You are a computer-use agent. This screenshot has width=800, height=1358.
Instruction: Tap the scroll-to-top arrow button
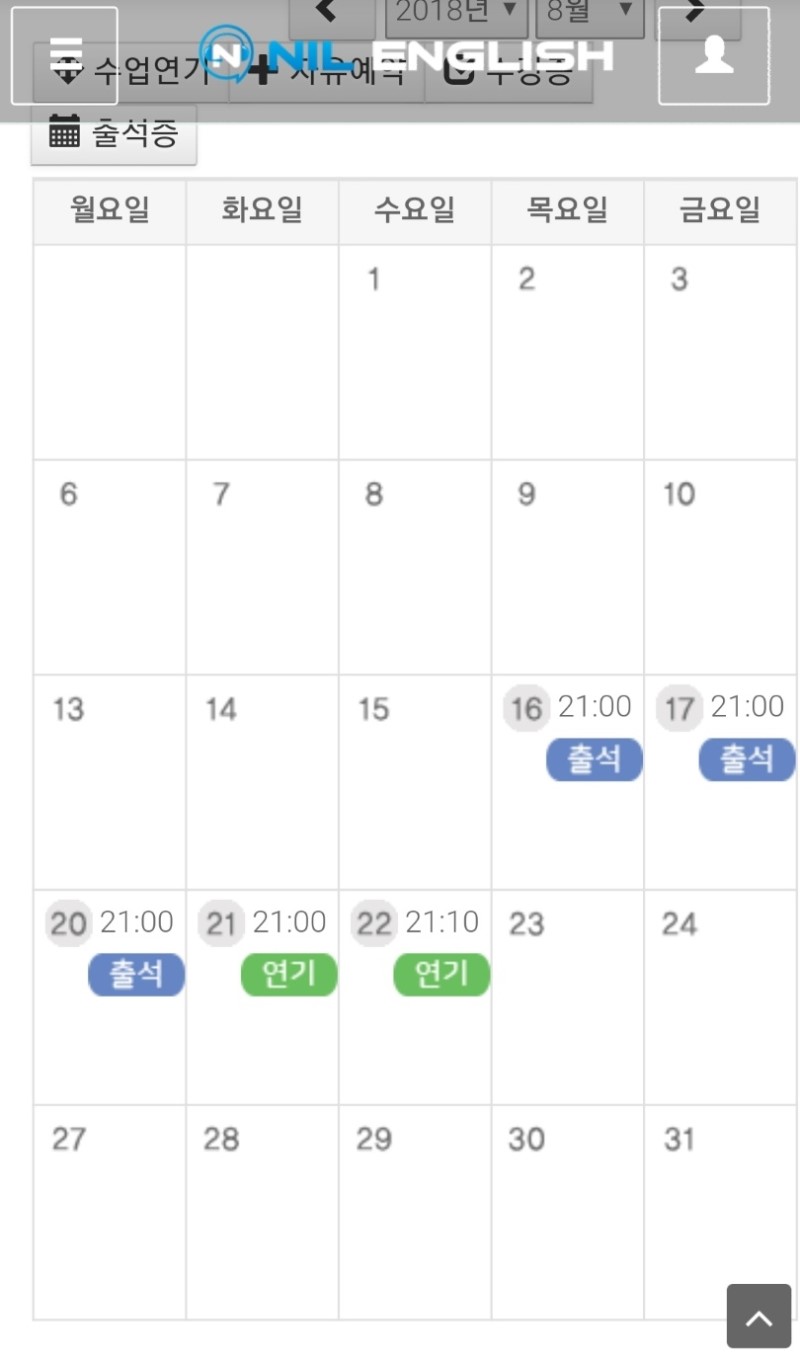pyautogui.click(x=759, y=1316)
